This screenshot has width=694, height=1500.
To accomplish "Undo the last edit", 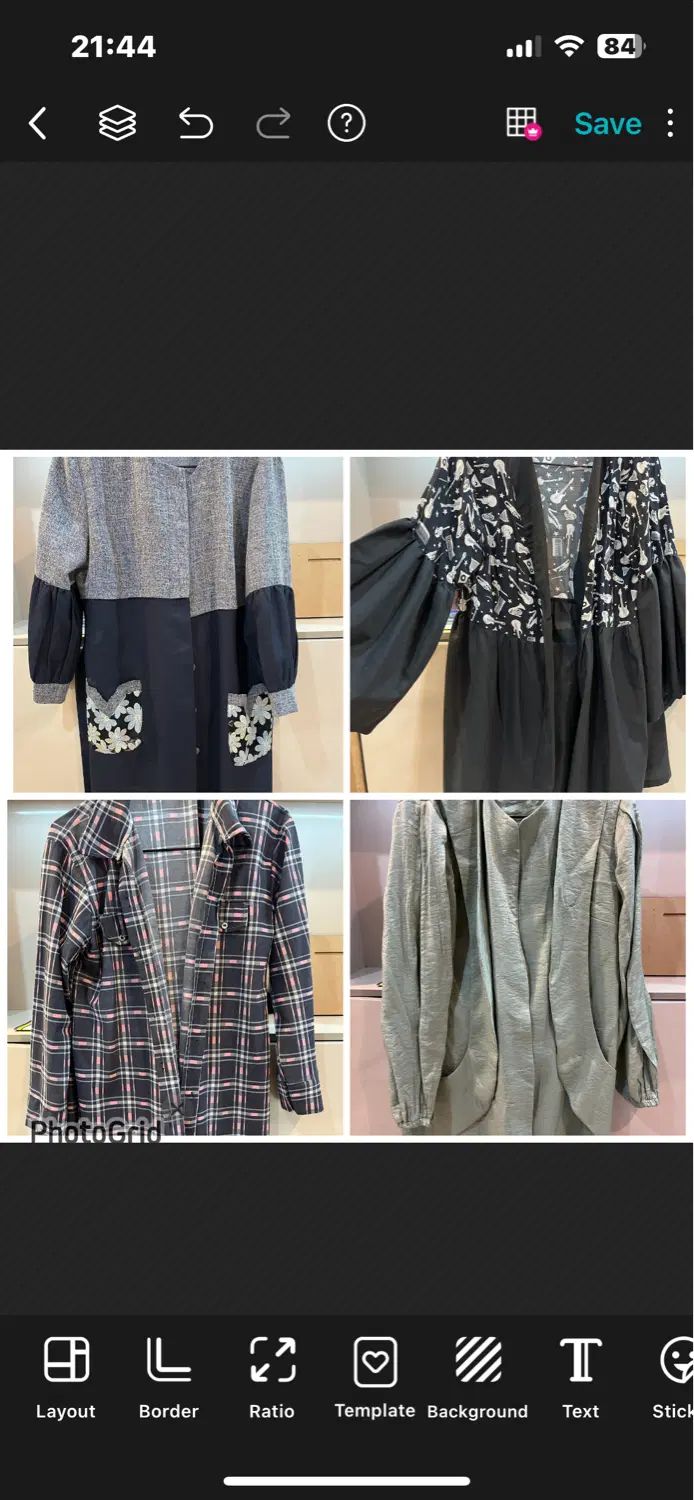I will (x=195, y=124).
